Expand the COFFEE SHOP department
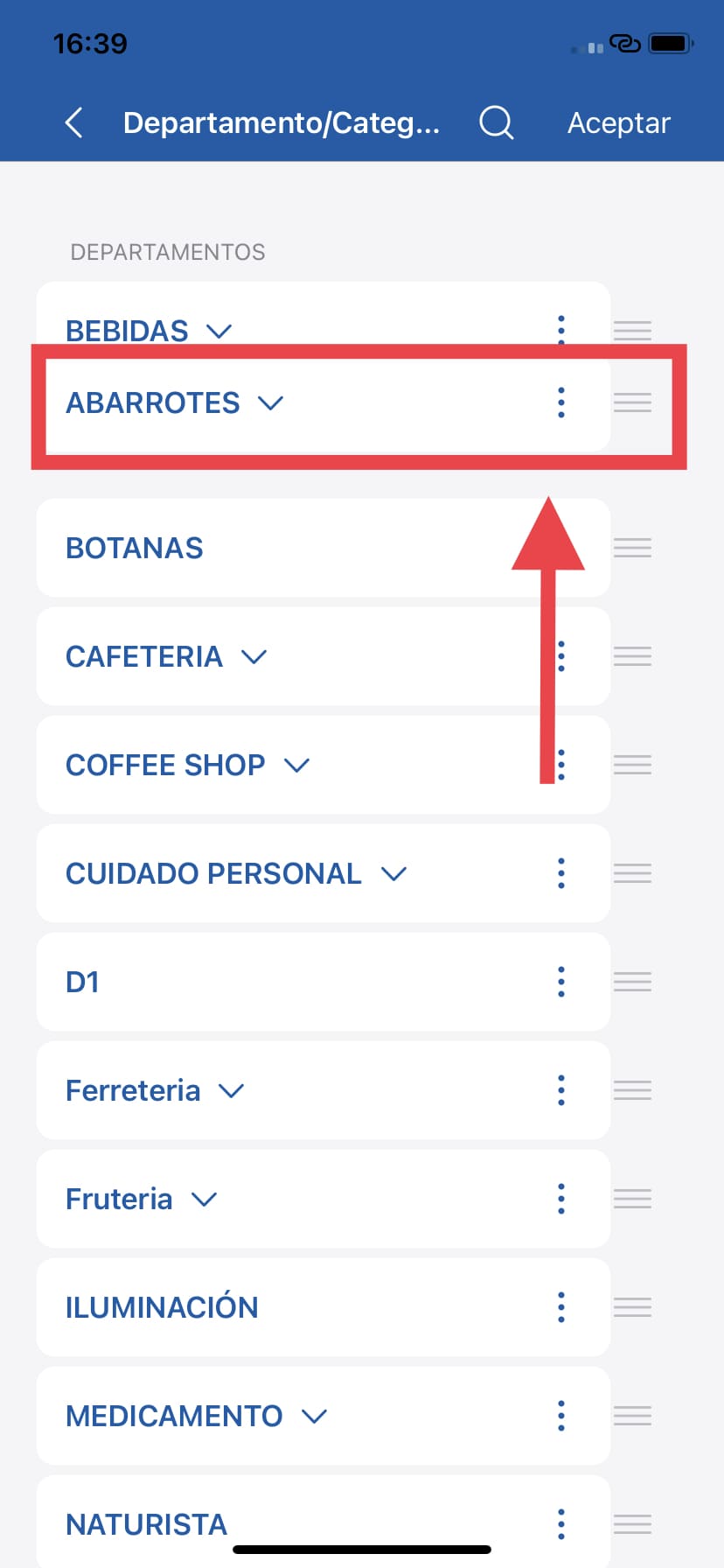Viewport: 724px width, 1568px height. [x=297, y=765]
